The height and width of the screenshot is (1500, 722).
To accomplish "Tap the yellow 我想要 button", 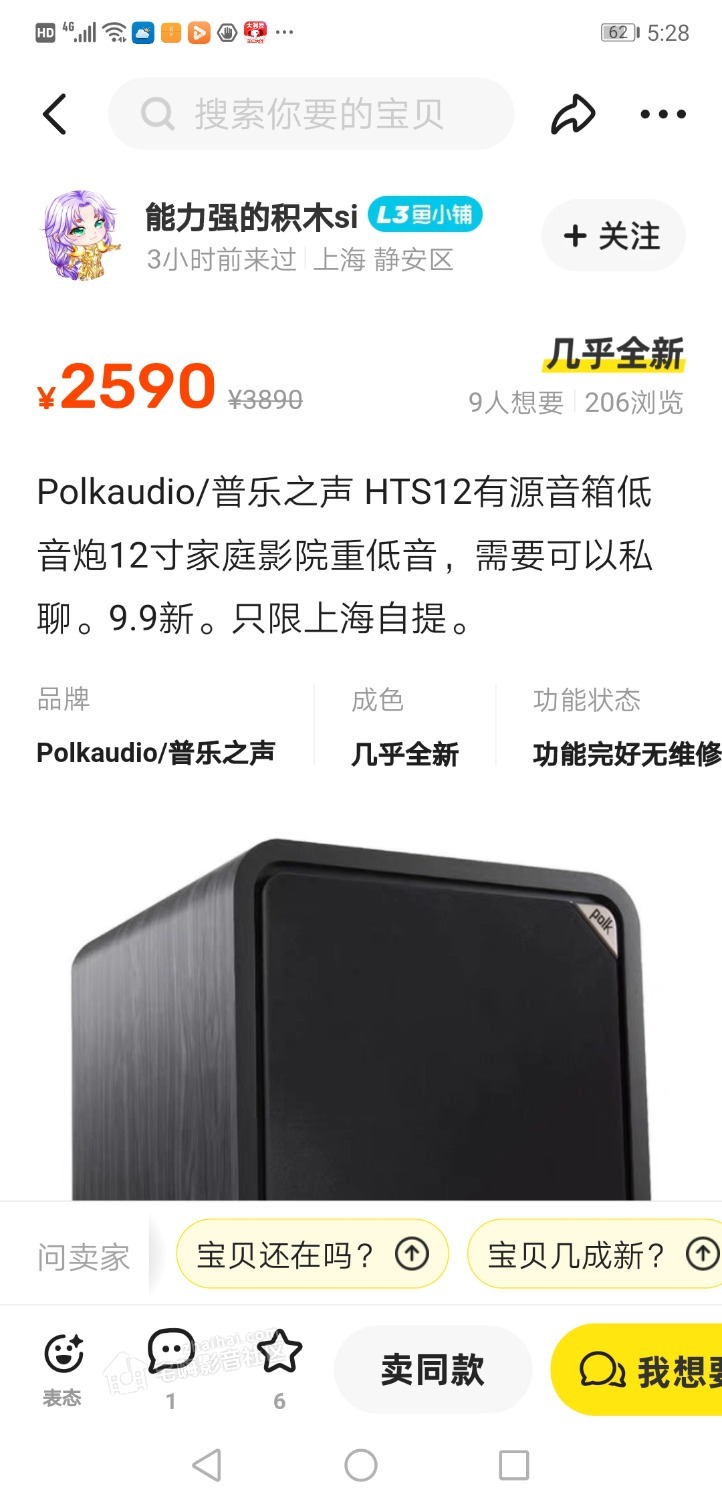I will [637, 1370].
